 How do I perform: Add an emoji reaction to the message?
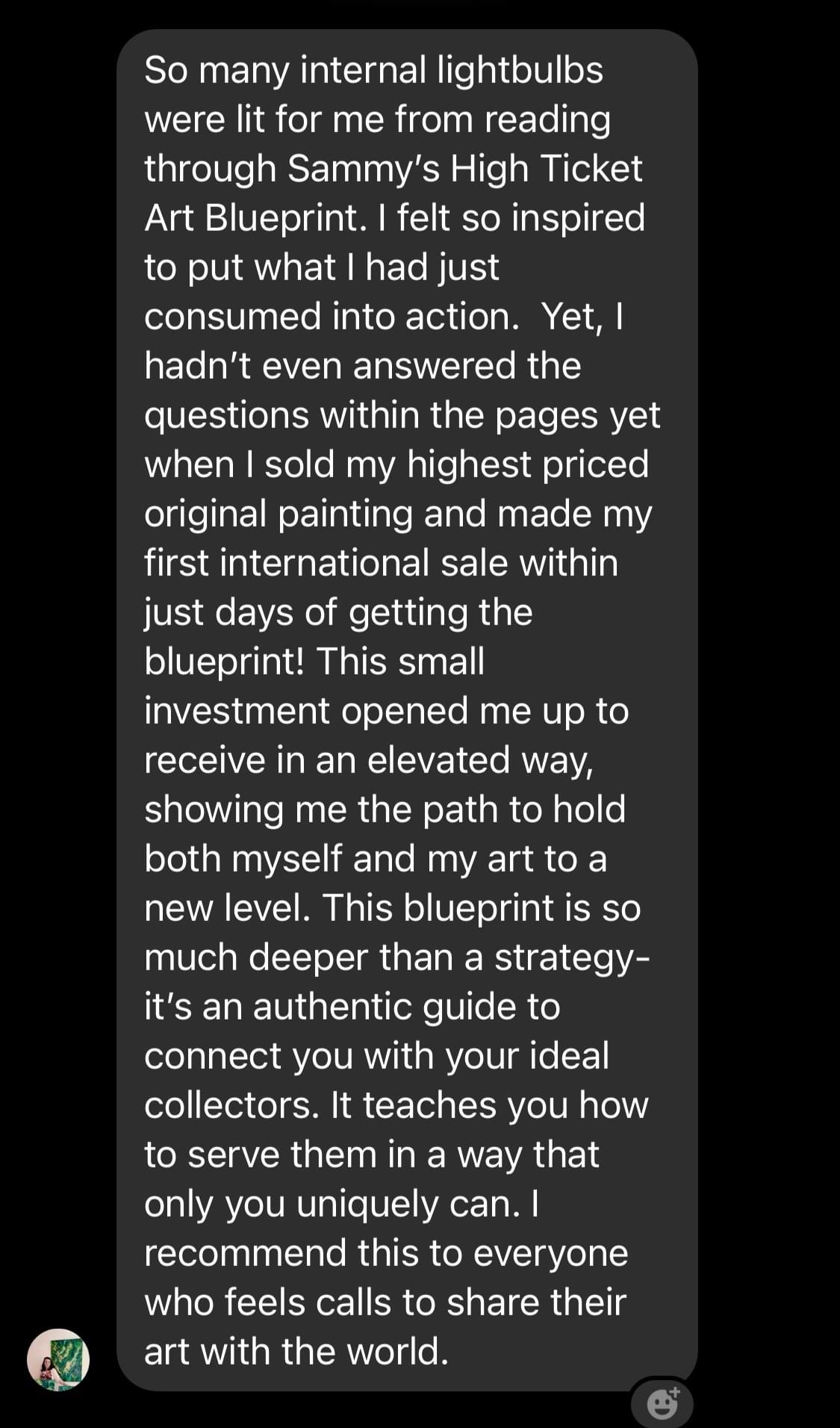pyautogui.click(x=662, y=1403)
